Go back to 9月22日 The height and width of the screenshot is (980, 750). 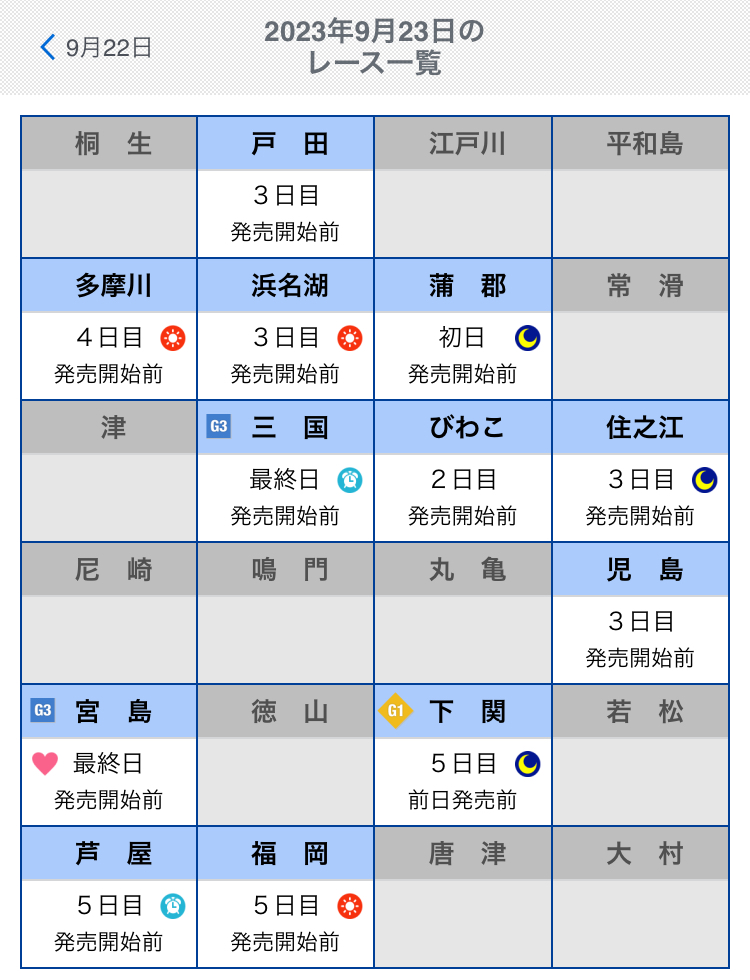click(96, 47)
